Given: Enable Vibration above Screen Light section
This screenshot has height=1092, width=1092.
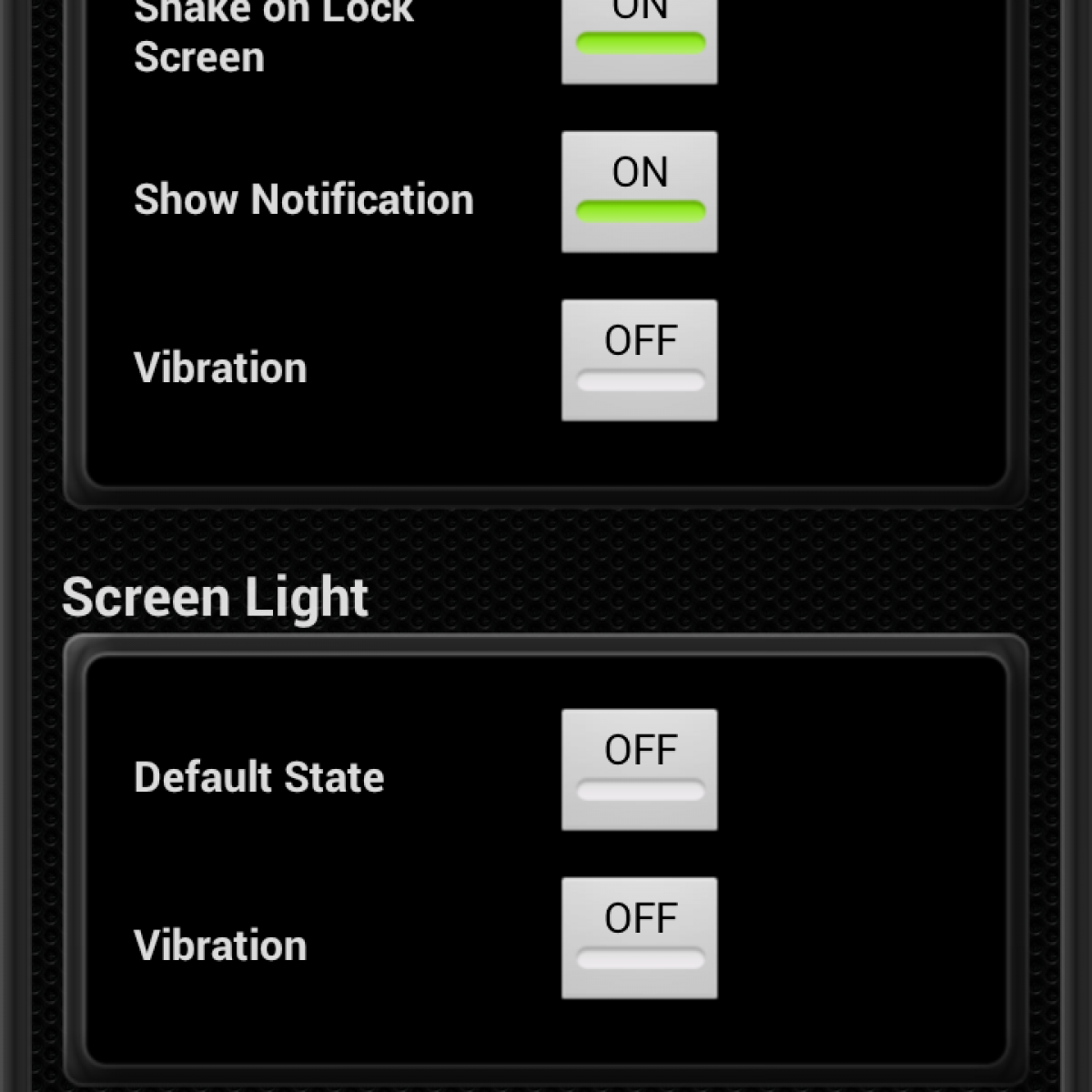Looking at the screenshot, I should [639, 360].
